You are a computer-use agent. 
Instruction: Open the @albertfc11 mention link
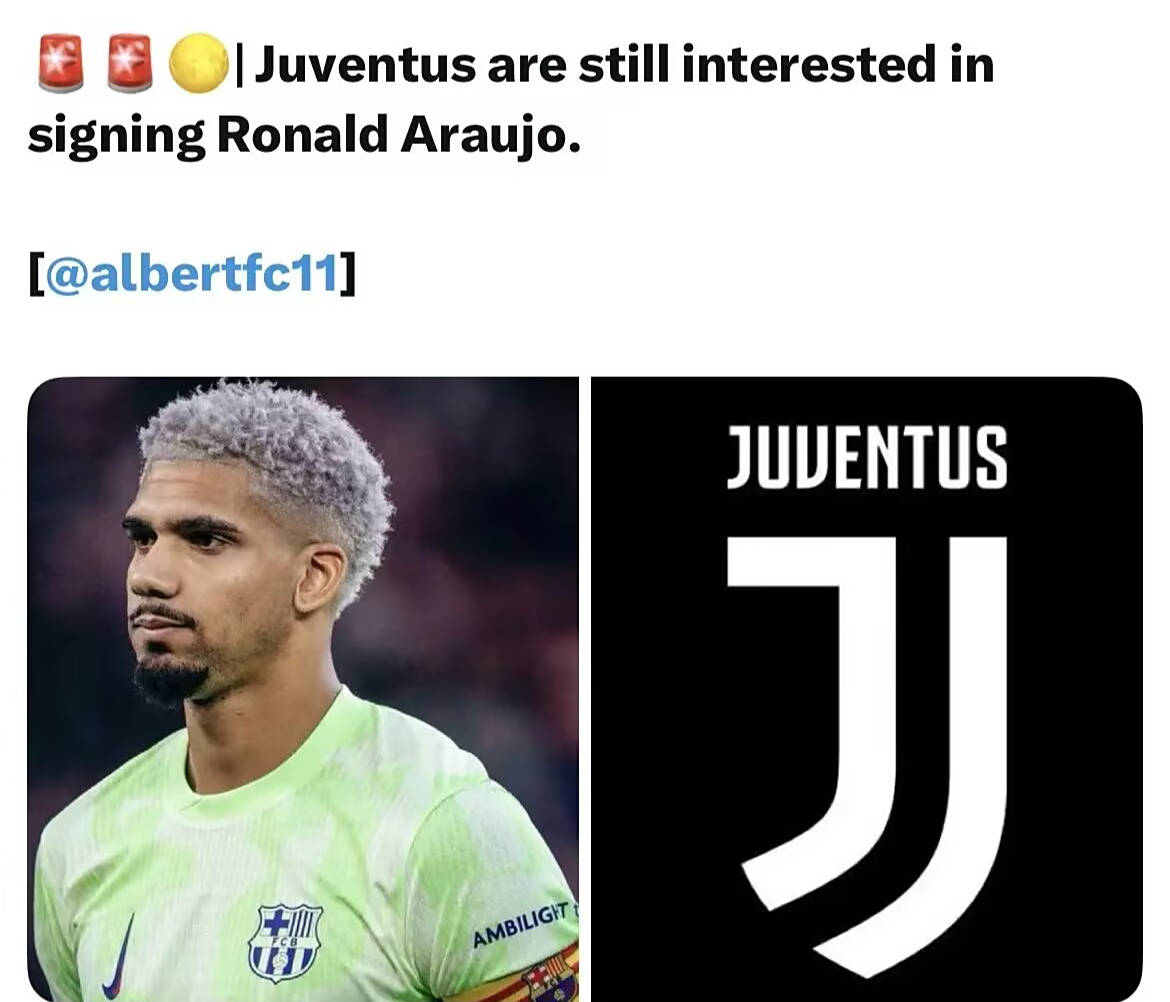(190, 276)
